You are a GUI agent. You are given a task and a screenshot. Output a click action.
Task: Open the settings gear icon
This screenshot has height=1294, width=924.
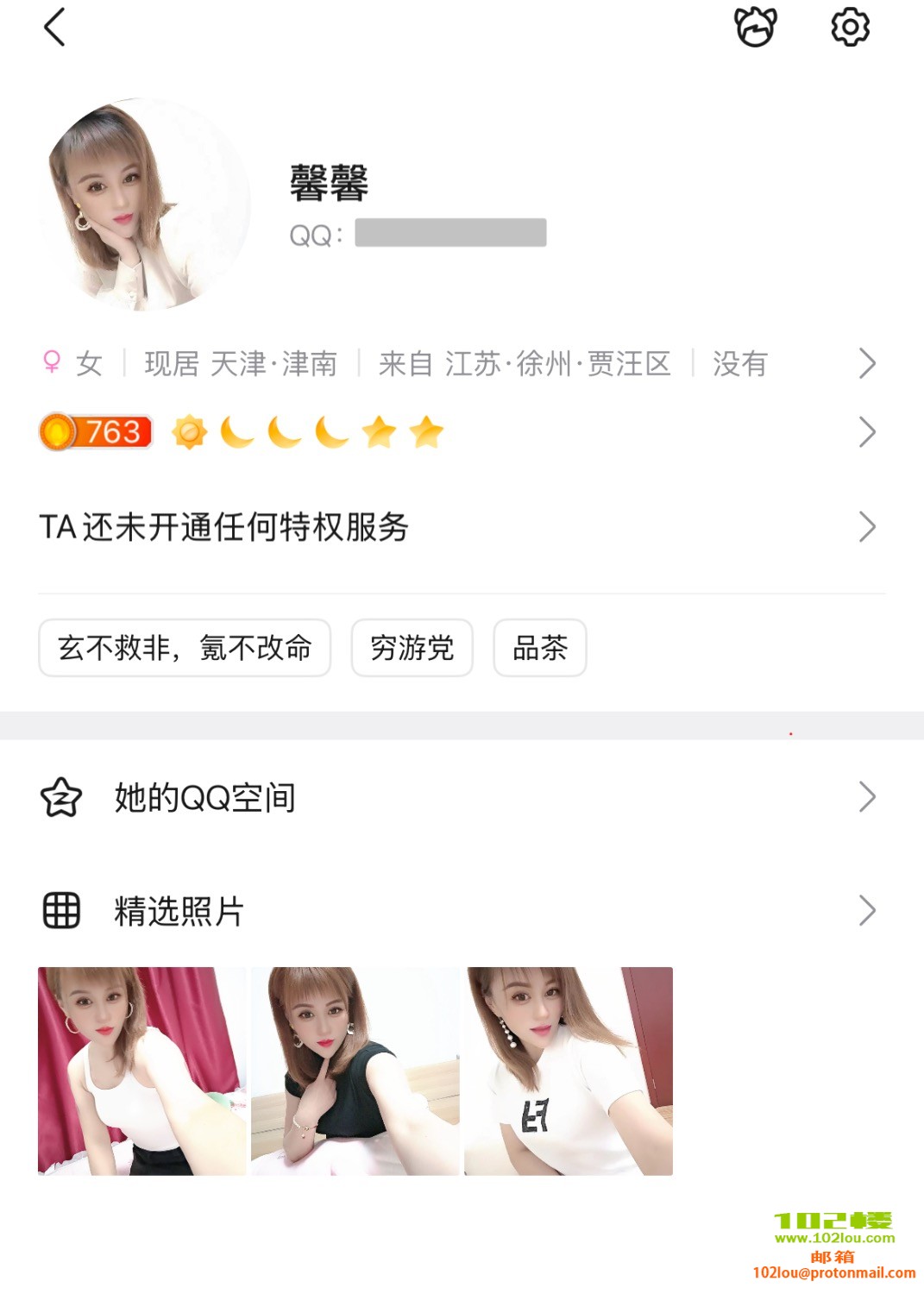[x=850, y=27]
